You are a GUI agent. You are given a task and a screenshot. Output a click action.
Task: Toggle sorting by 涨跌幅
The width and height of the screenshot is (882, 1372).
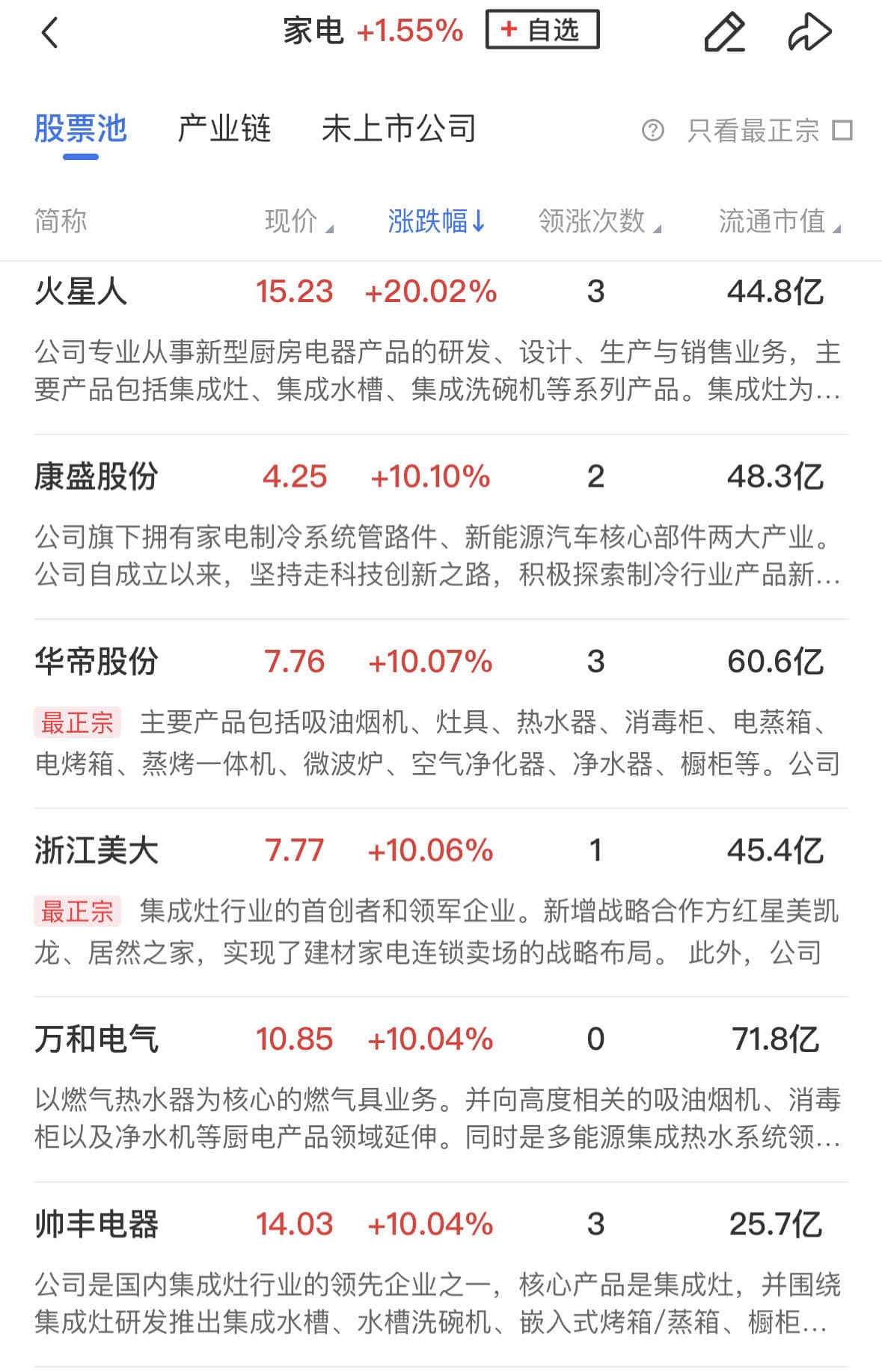(x=436, y=221)
